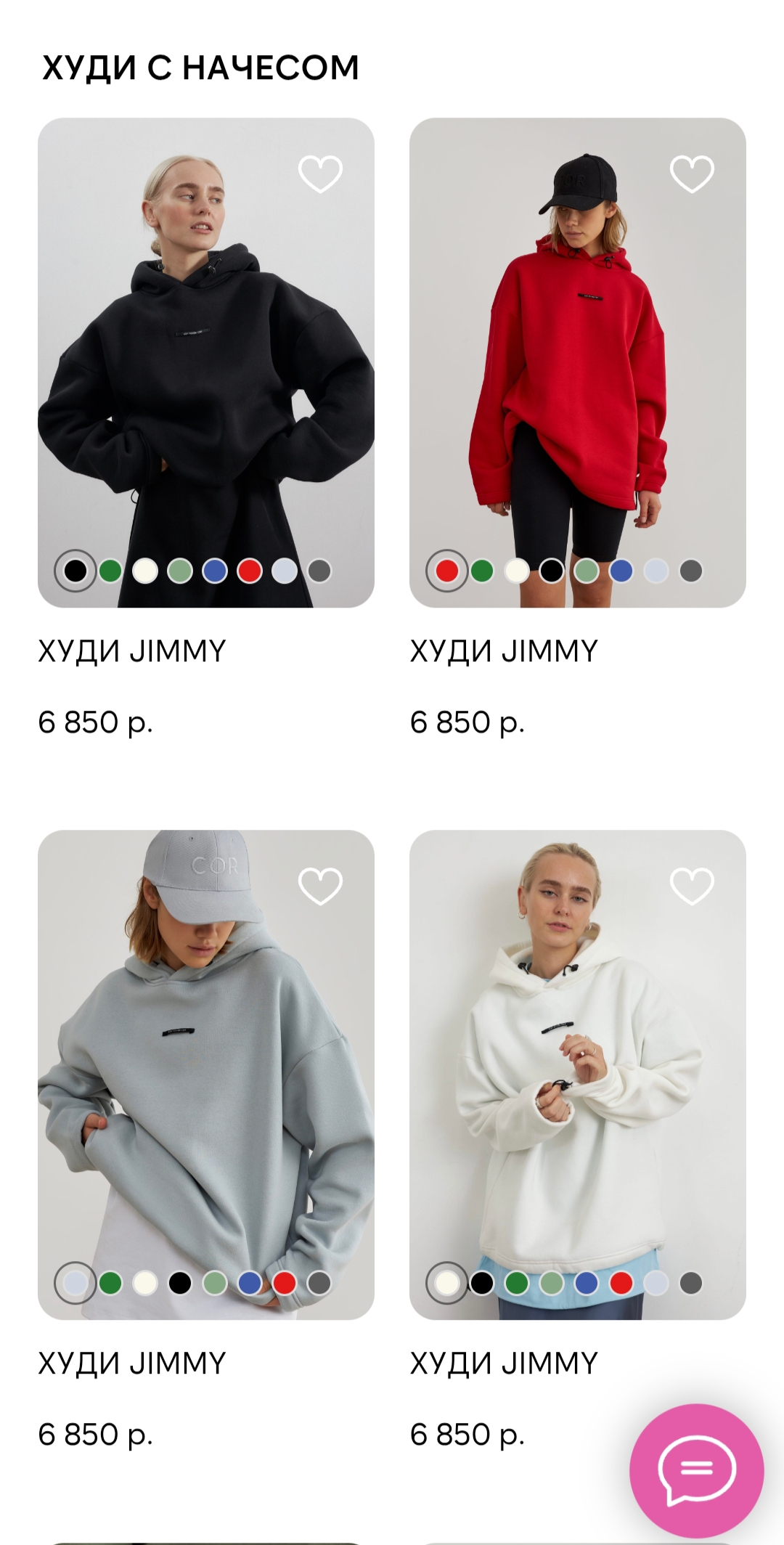View the red Jimmy hoodie product
Image resolution: width=784 pixels, height=1545 pixels.
(578, 363)
